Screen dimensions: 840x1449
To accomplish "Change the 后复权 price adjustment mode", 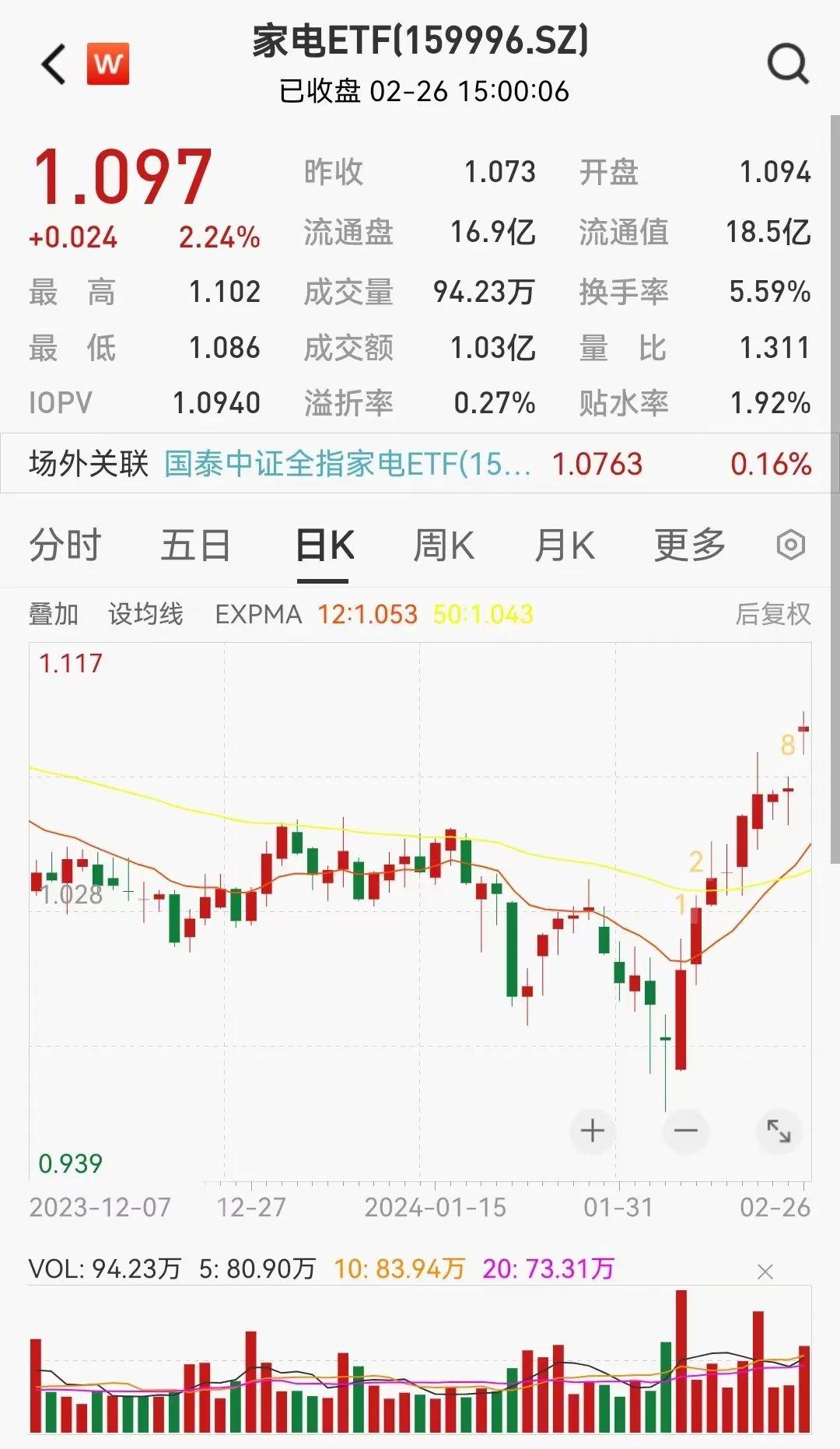I will click(772, 614).
